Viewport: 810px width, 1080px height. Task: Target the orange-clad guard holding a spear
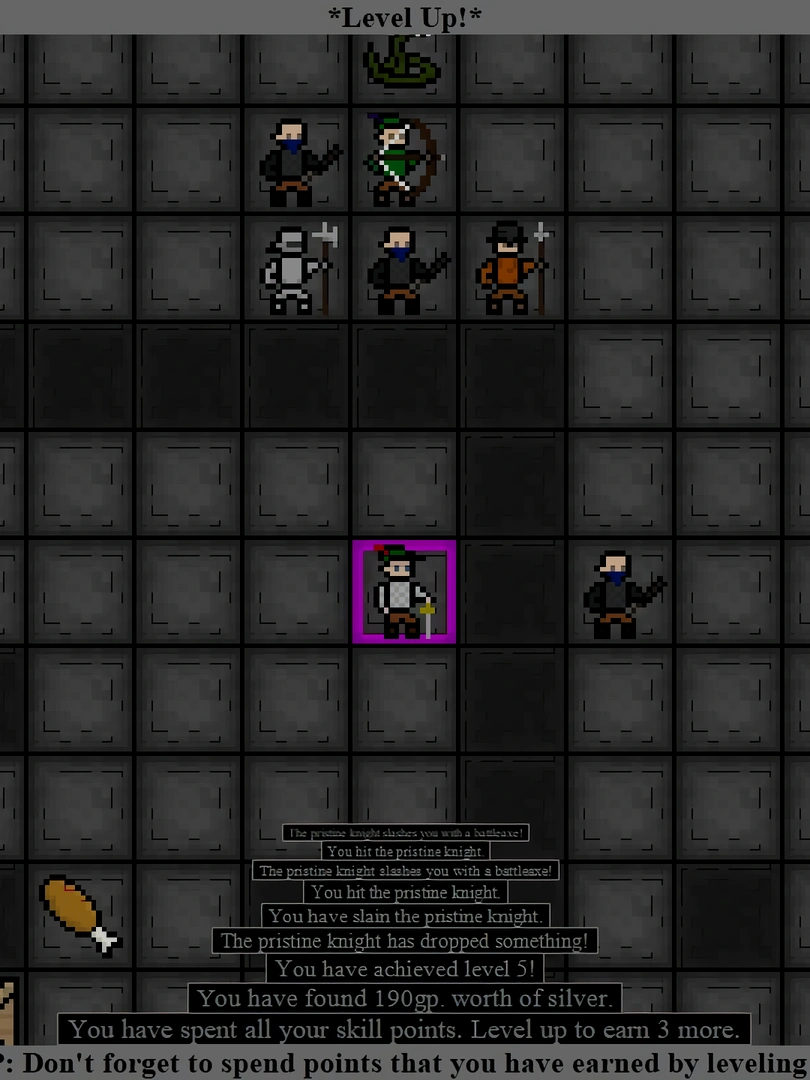[514, 268]
